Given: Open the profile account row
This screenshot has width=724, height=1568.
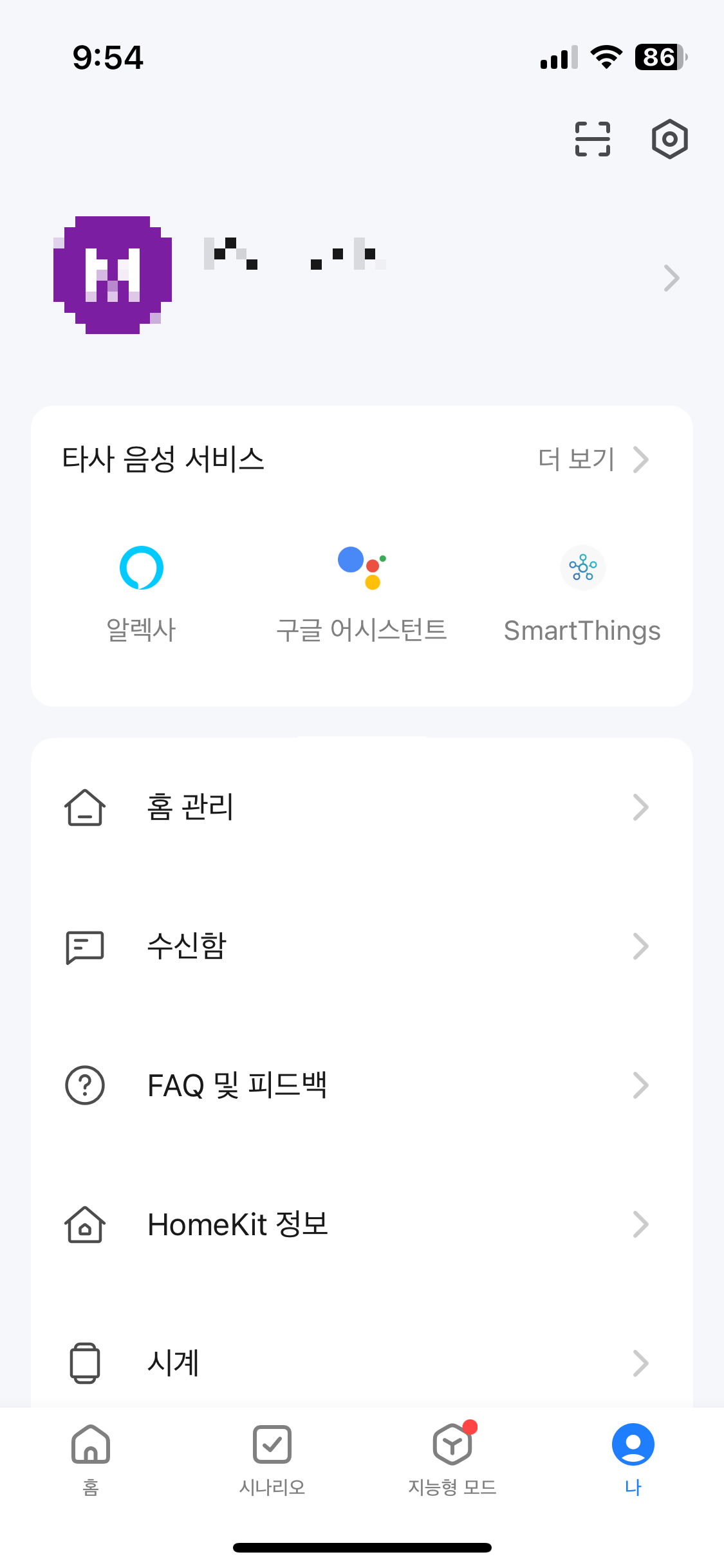Looking at the screenshot, I should [x=362, y=277].
